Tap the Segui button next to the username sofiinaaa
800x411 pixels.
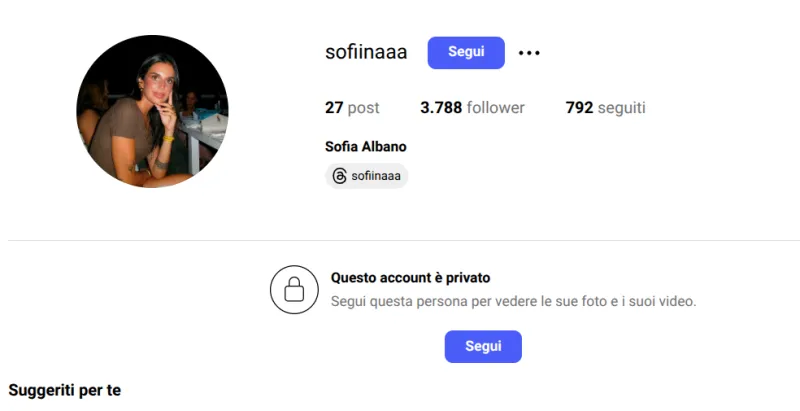pos(466,53)
